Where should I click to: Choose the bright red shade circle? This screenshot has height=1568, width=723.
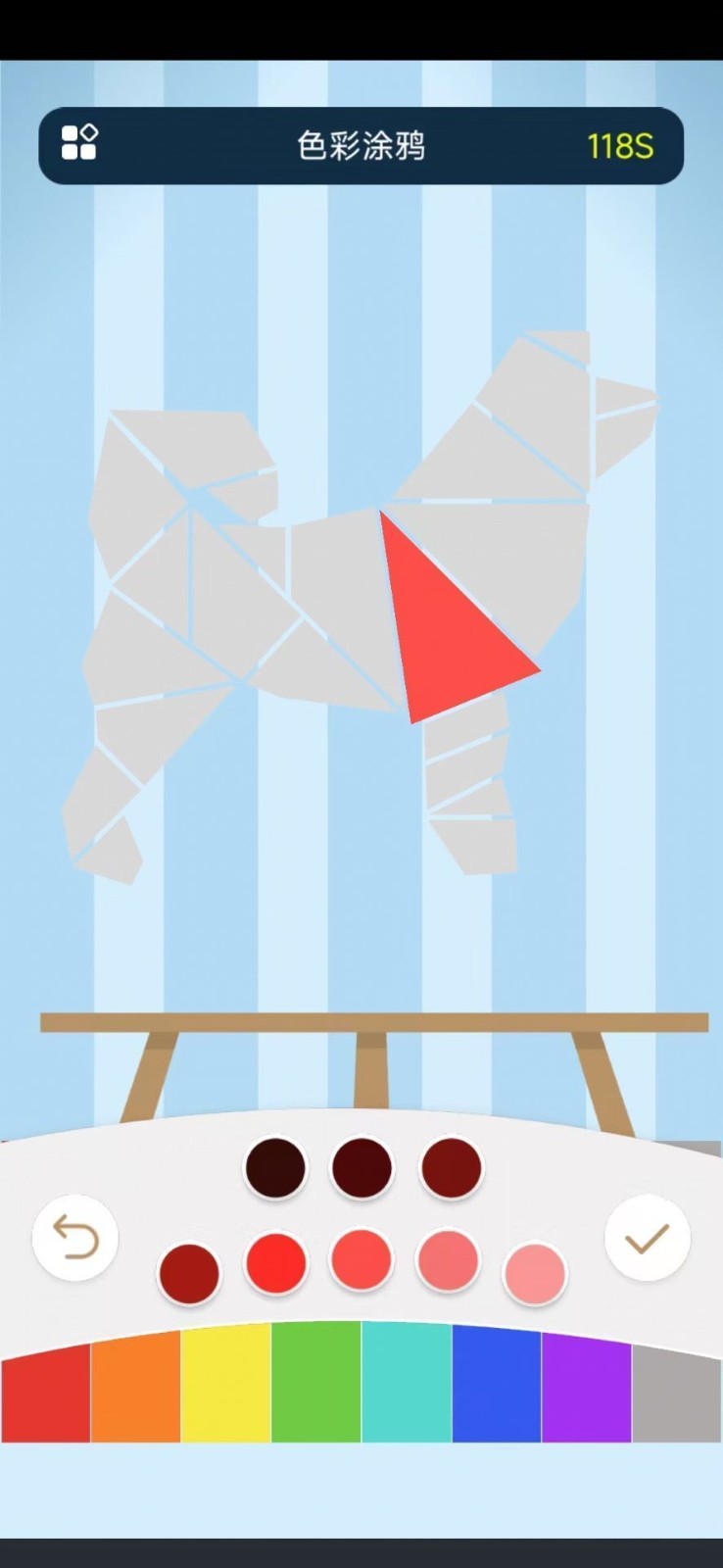click(275, 1264)
